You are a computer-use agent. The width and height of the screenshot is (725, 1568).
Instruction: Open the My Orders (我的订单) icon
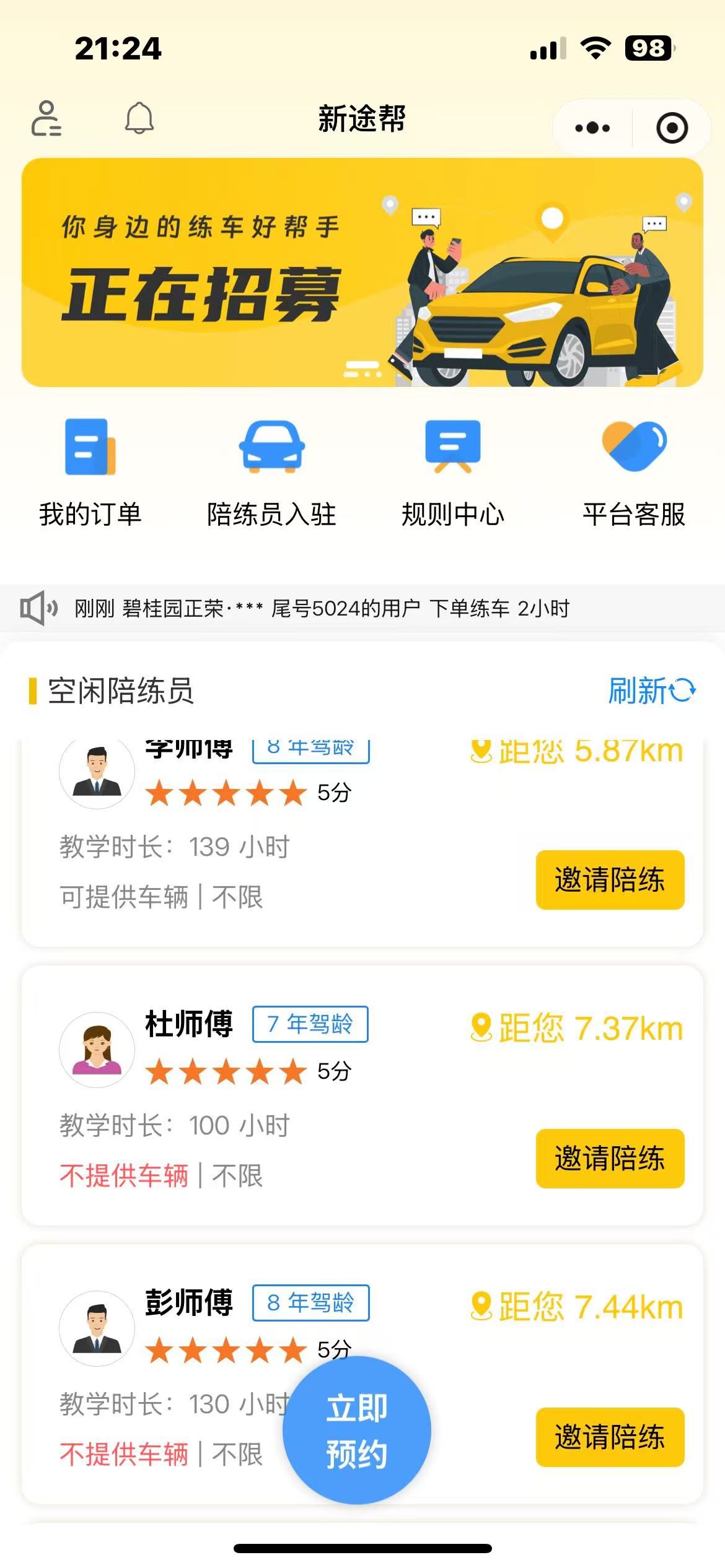(x=90, y=469)
